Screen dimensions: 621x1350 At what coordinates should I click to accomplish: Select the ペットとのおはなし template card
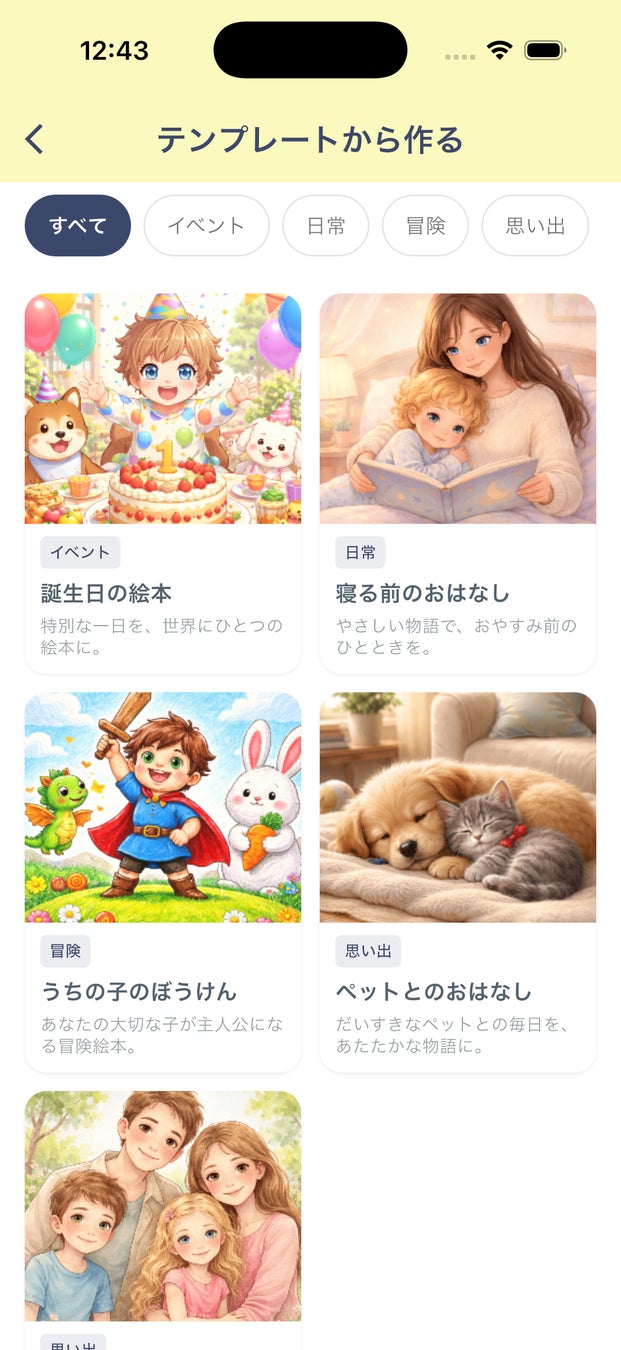coord(458,882)
